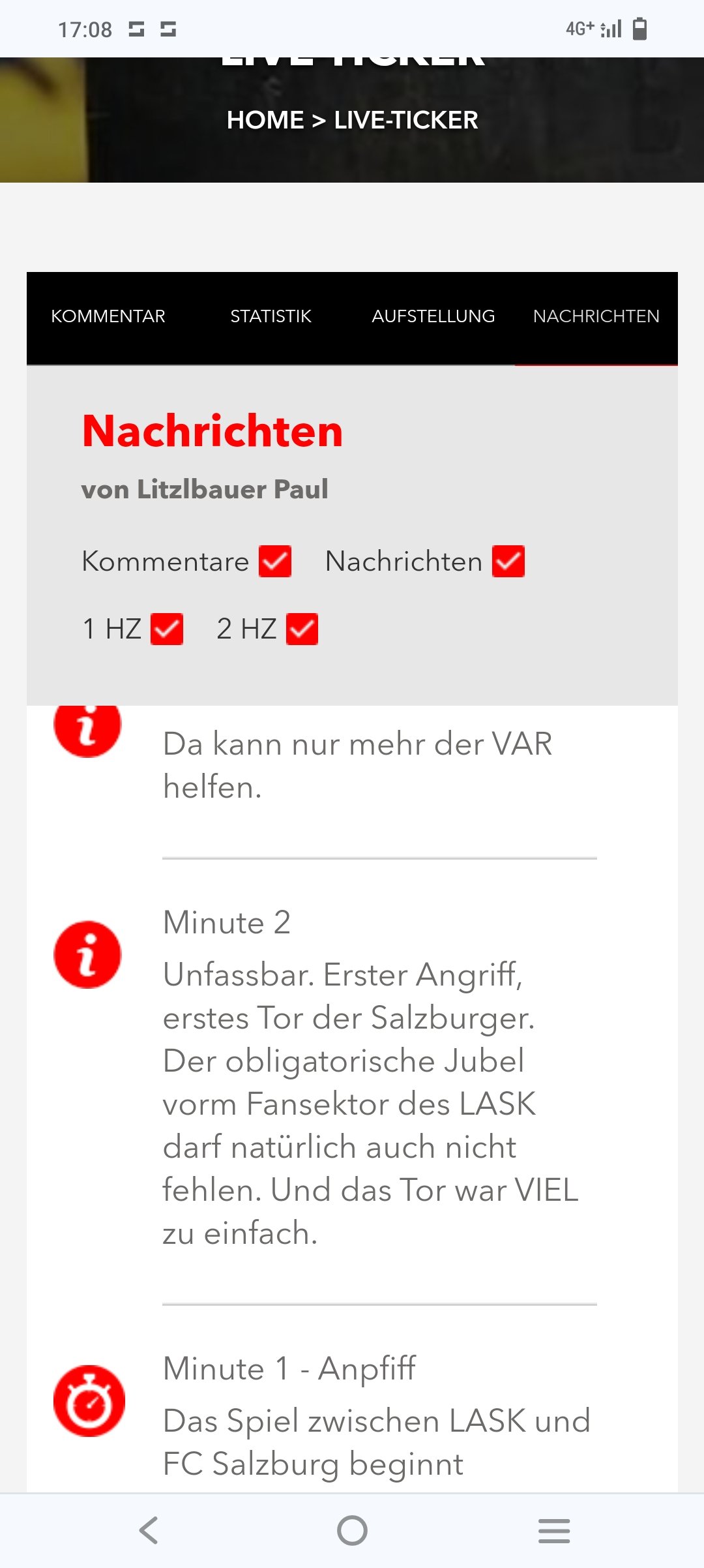This screenshot has height=1568, width=704.
Task: Select the Nachrichten tab
Action: [596, 316]
